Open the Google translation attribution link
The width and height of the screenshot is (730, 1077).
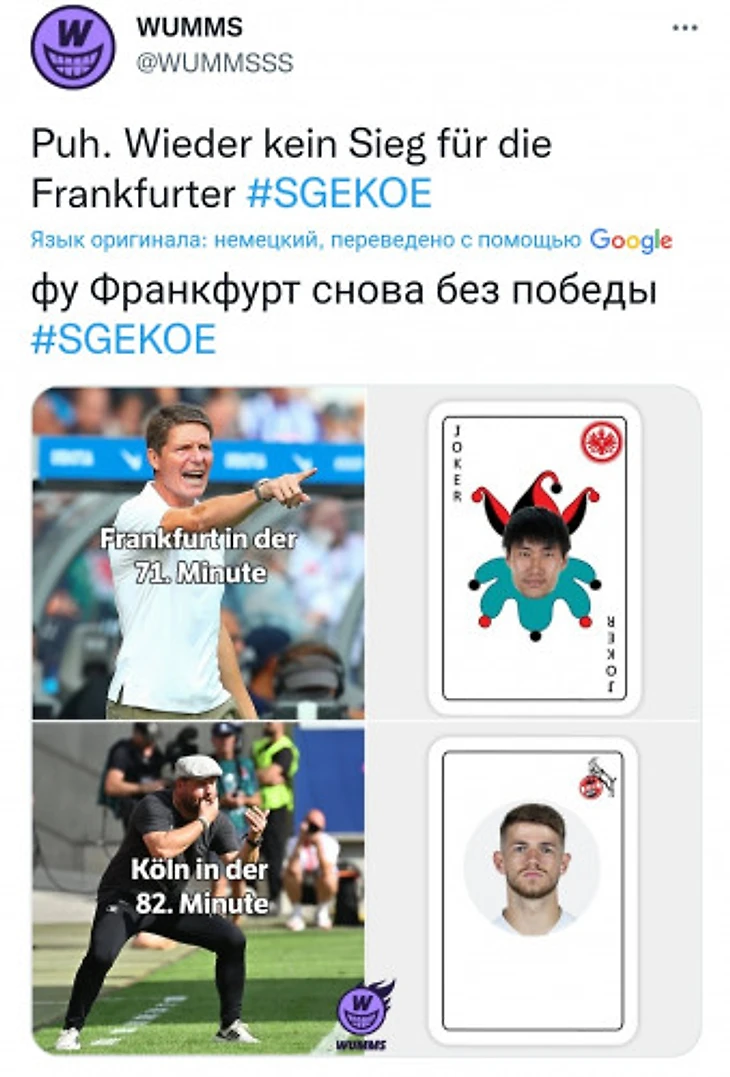(x=630, y=240)
